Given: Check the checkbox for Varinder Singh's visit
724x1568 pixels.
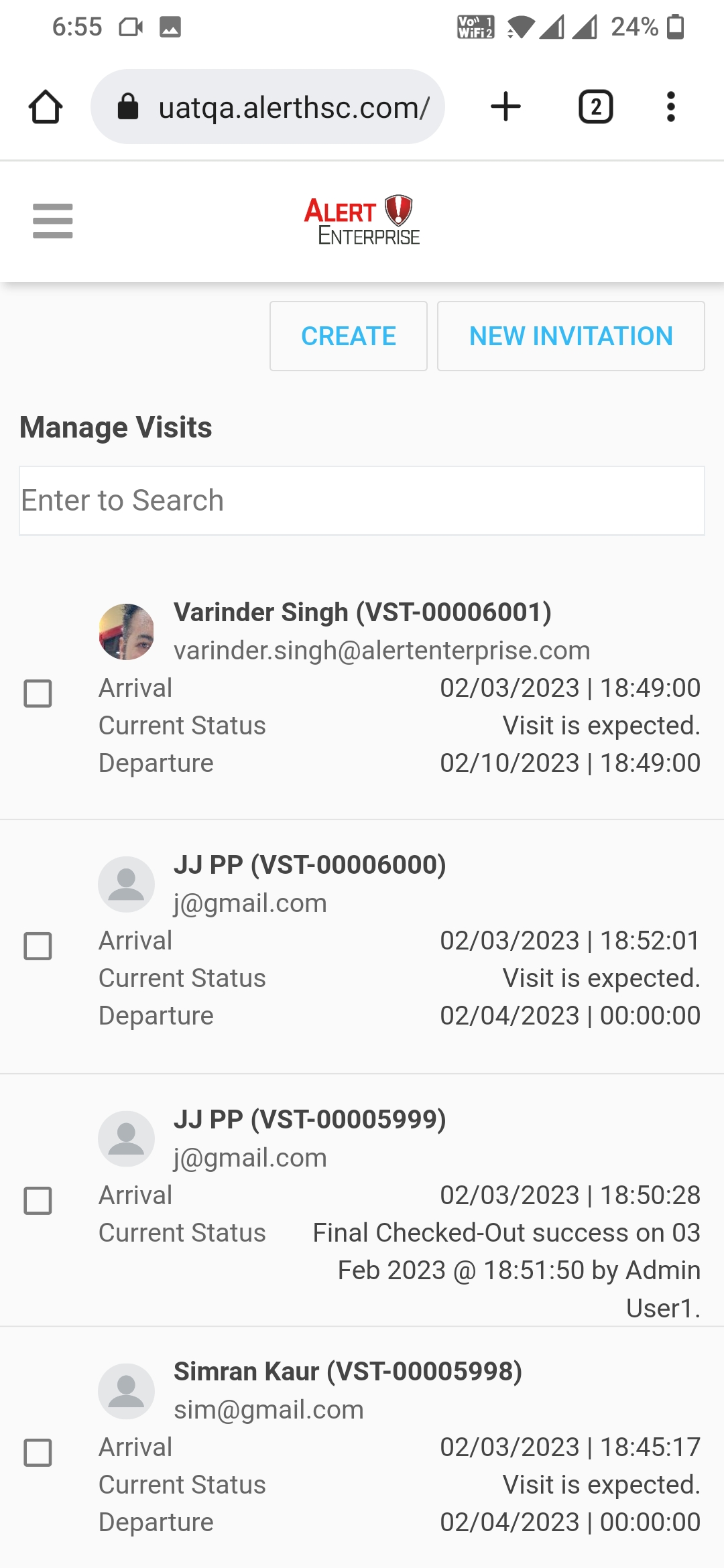Looking at the screenshot, I should tap(38, 694).
